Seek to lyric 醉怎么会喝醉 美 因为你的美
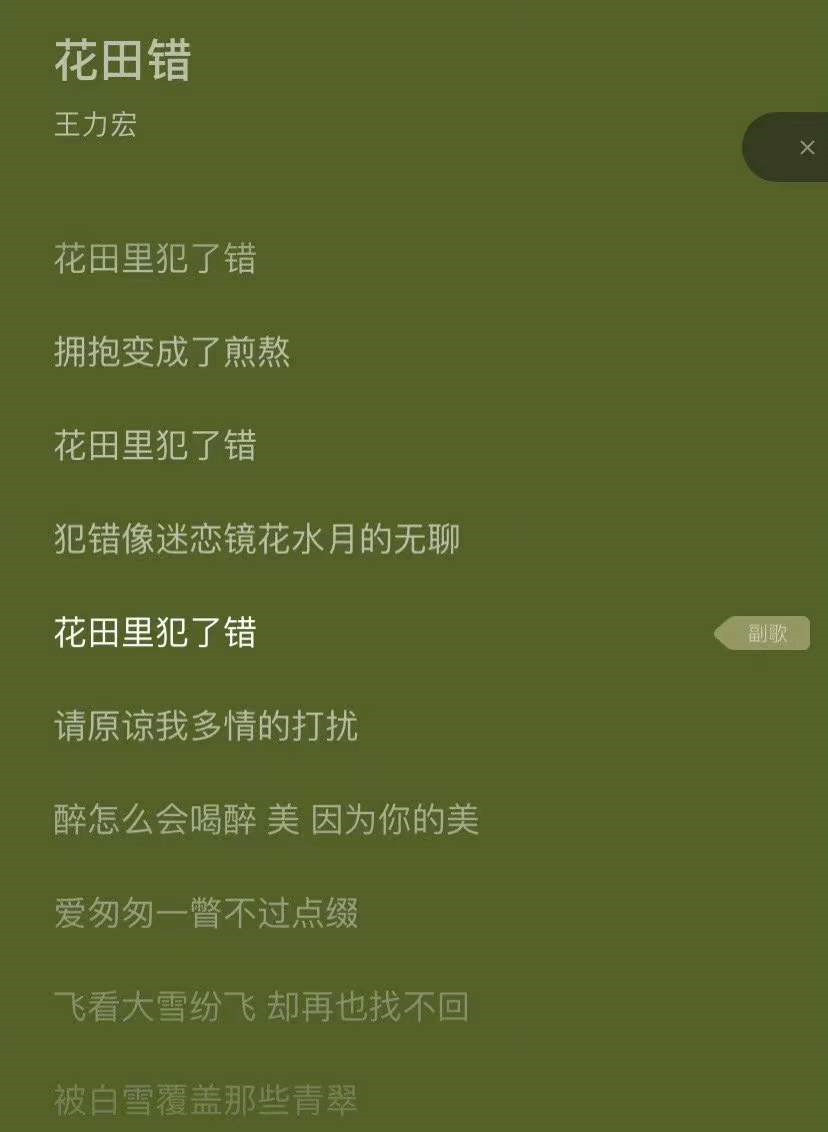The height and width of the screenshot is (1132, 828). tap(267, 820)
